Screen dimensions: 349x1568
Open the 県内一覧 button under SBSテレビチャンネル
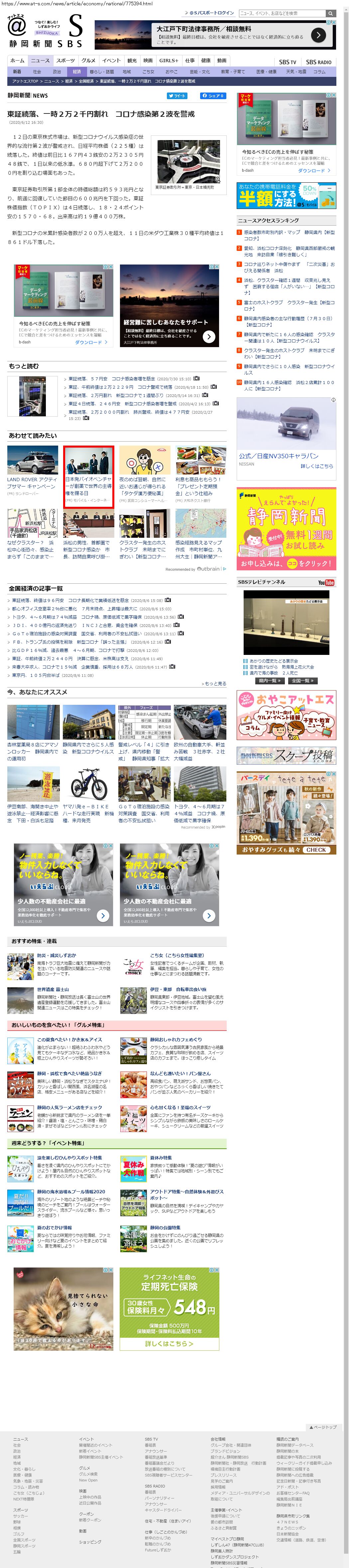268,681
